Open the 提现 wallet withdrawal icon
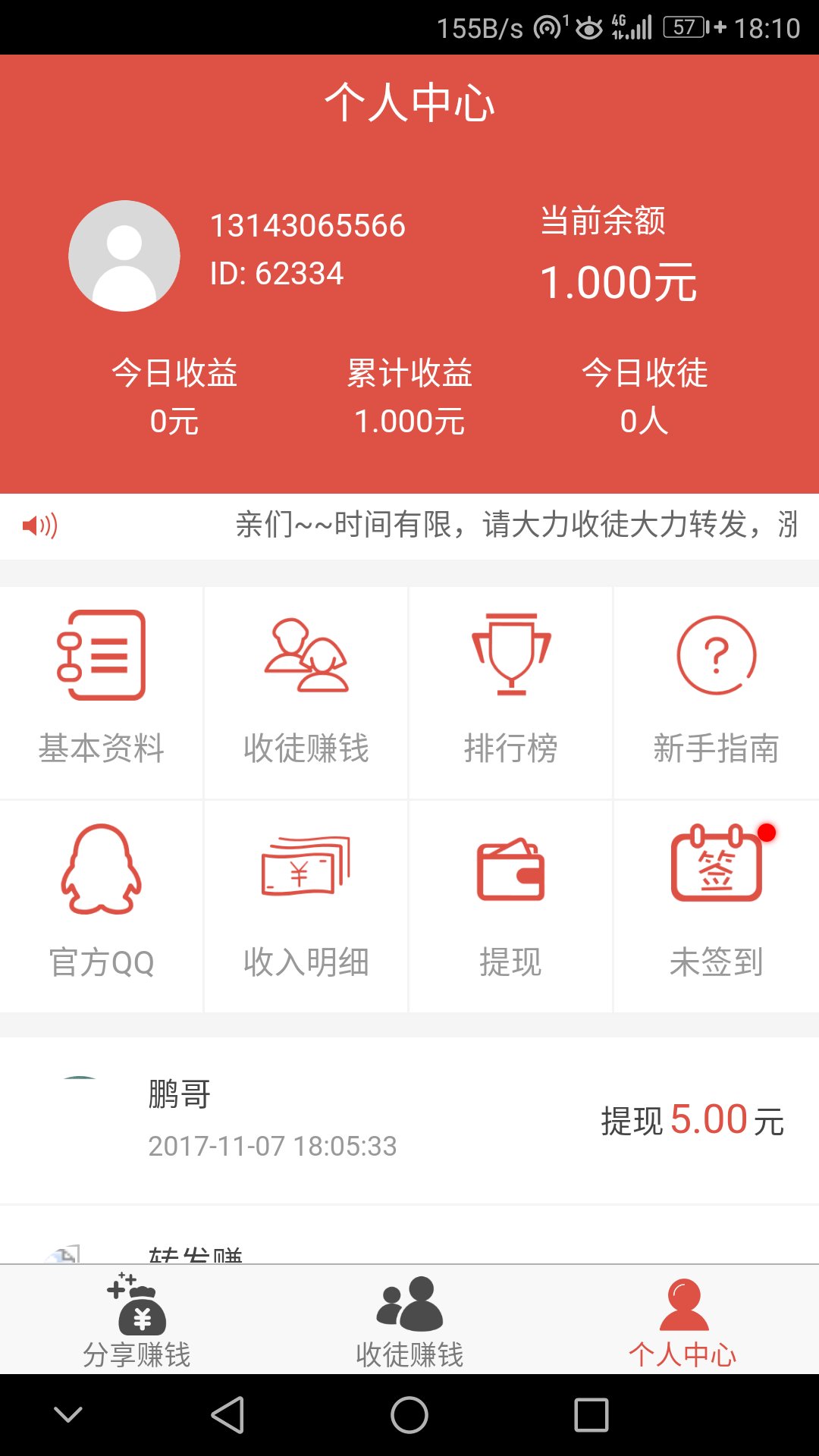Screen dimensions: 819x1456 510,872
